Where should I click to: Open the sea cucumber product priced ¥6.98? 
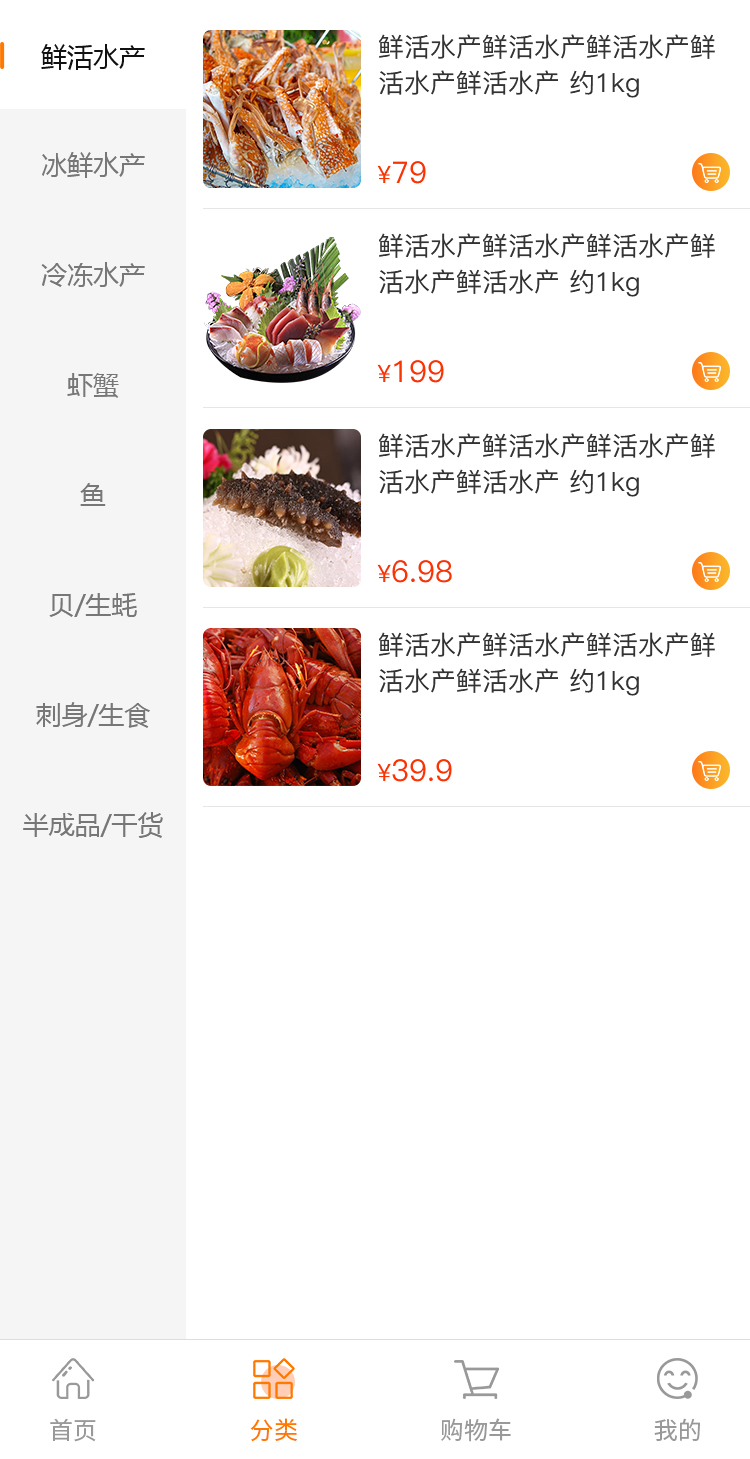[x=282, y=508]
